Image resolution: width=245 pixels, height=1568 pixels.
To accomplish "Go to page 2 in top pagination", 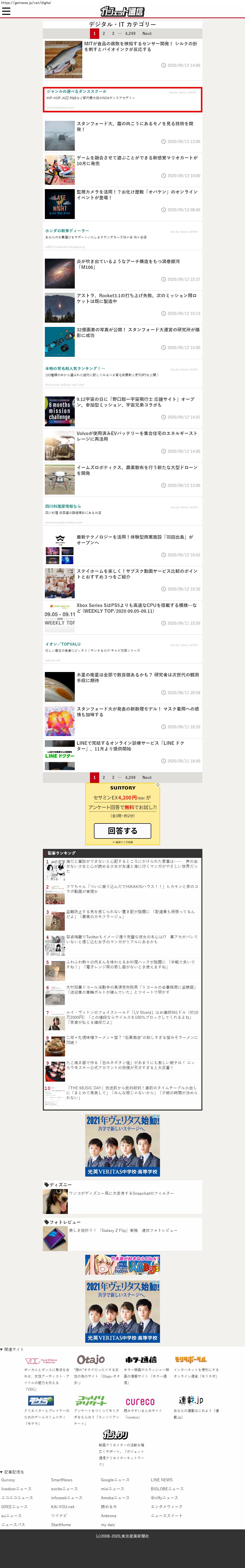I will [x=104, y=33].
